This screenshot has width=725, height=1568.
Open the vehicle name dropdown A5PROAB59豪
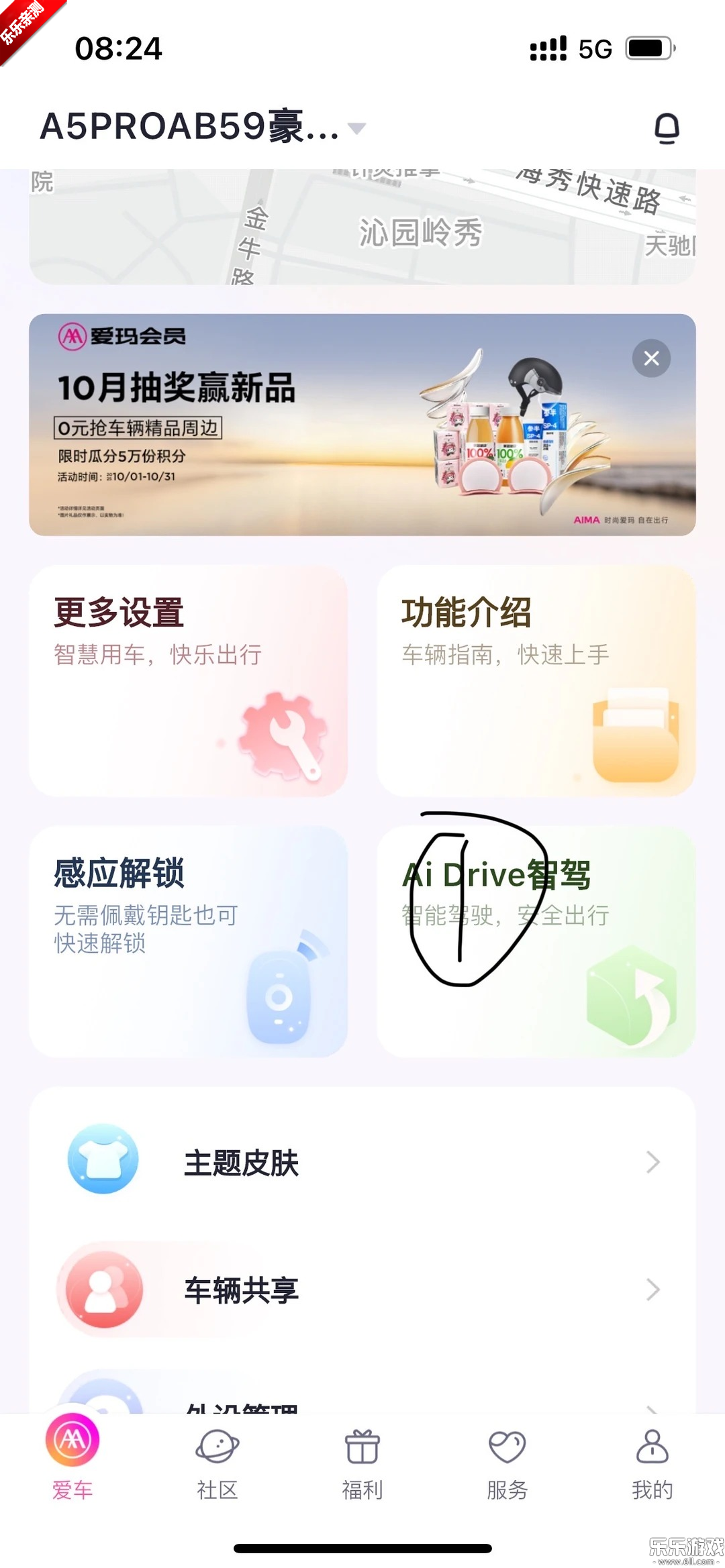(201, 126)
